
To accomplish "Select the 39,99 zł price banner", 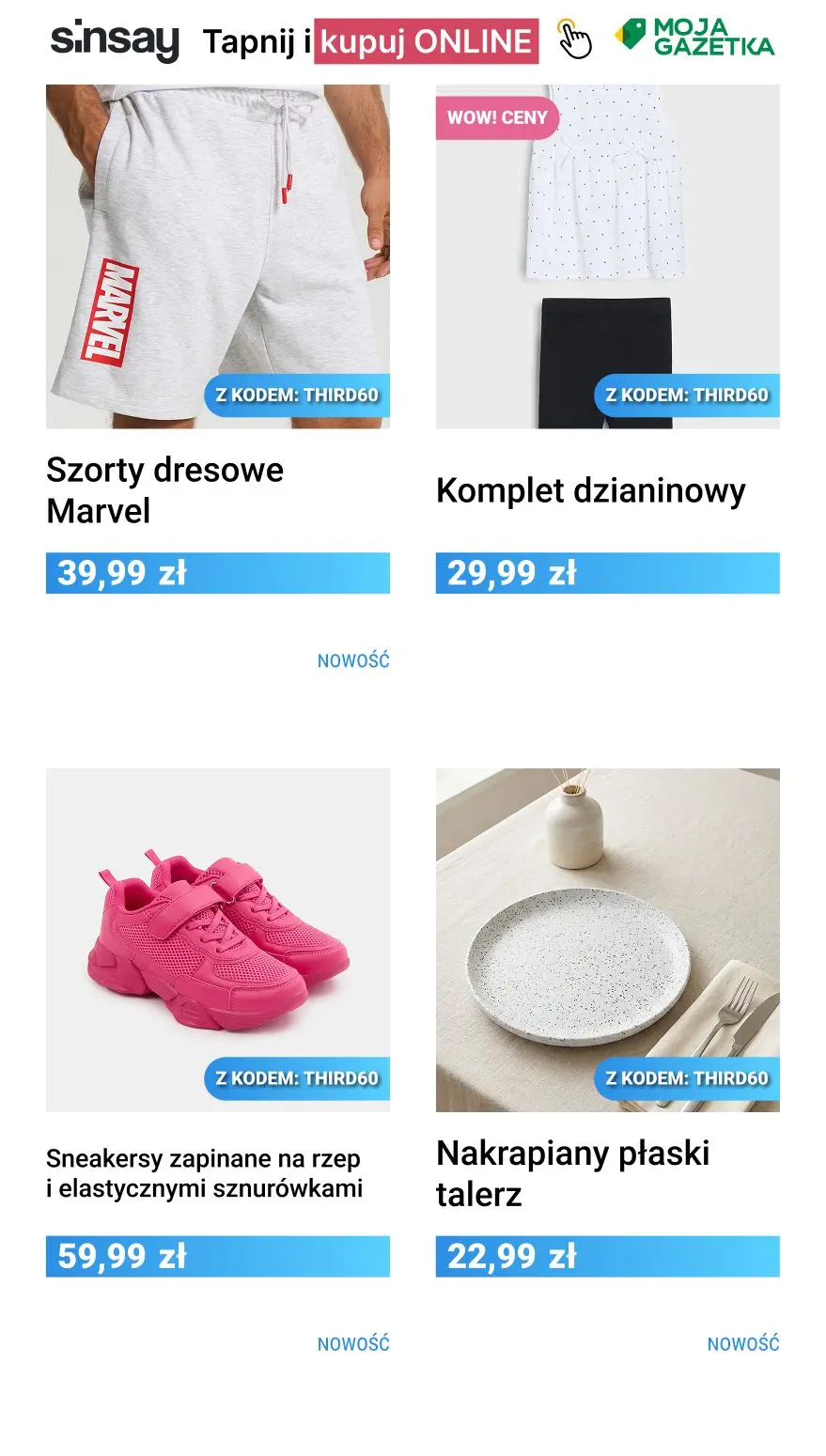I will coord(218,573).
